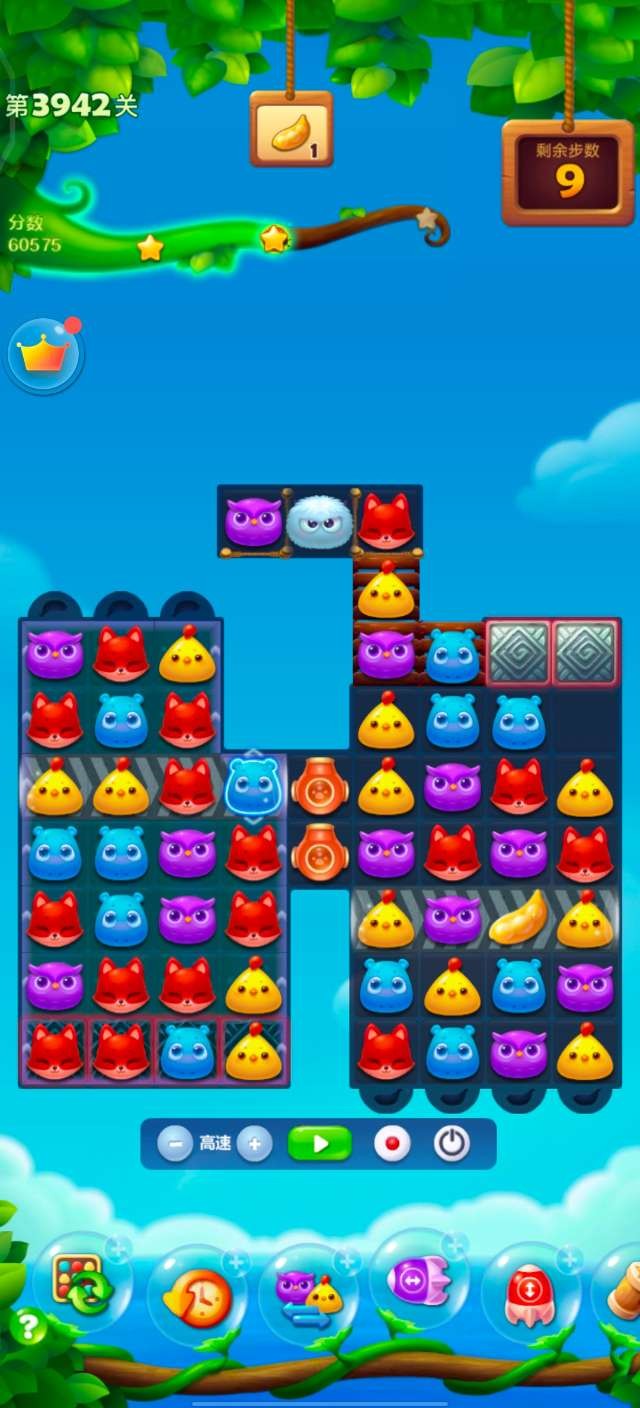Start recording with the red dot

pyautogui.click(x=392, y=1143)
